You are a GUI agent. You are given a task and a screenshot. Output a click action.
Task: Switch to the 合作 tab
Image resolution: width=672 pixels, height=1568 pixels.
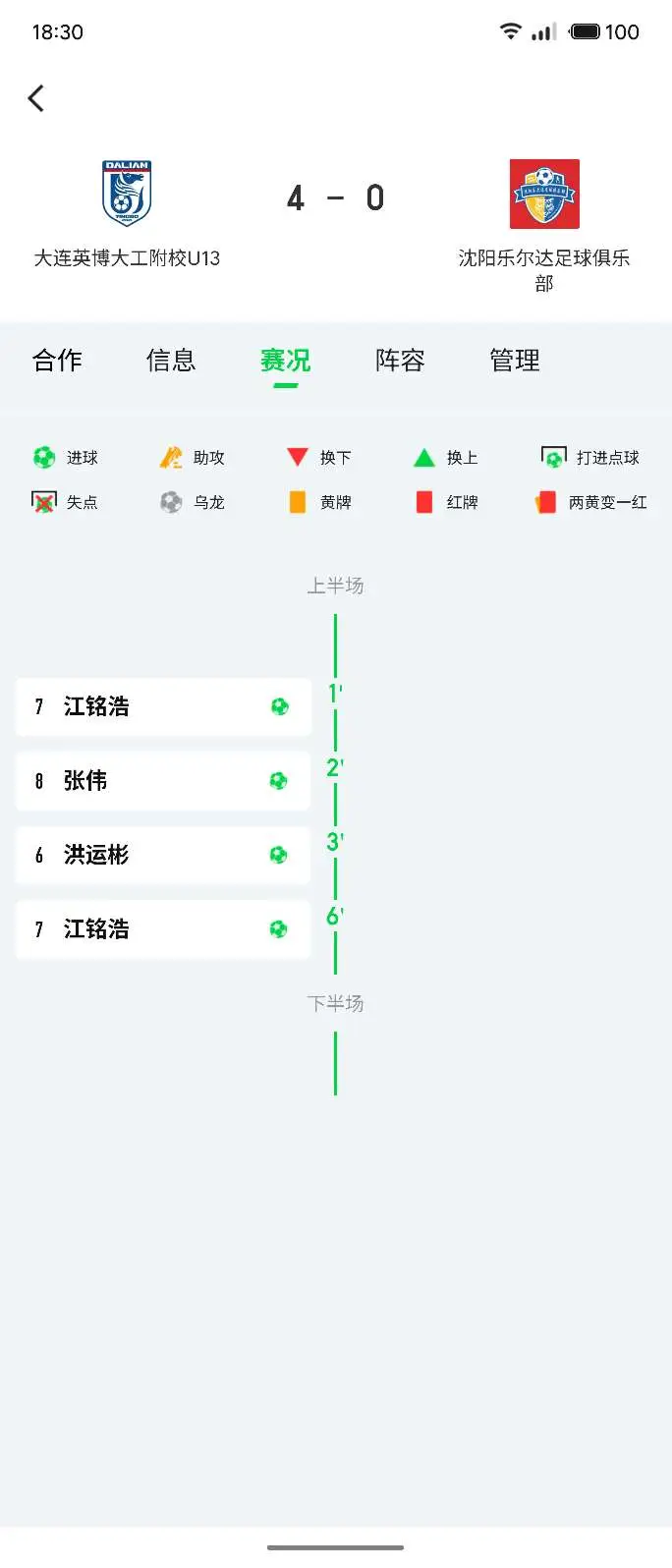tap(57, 361)
